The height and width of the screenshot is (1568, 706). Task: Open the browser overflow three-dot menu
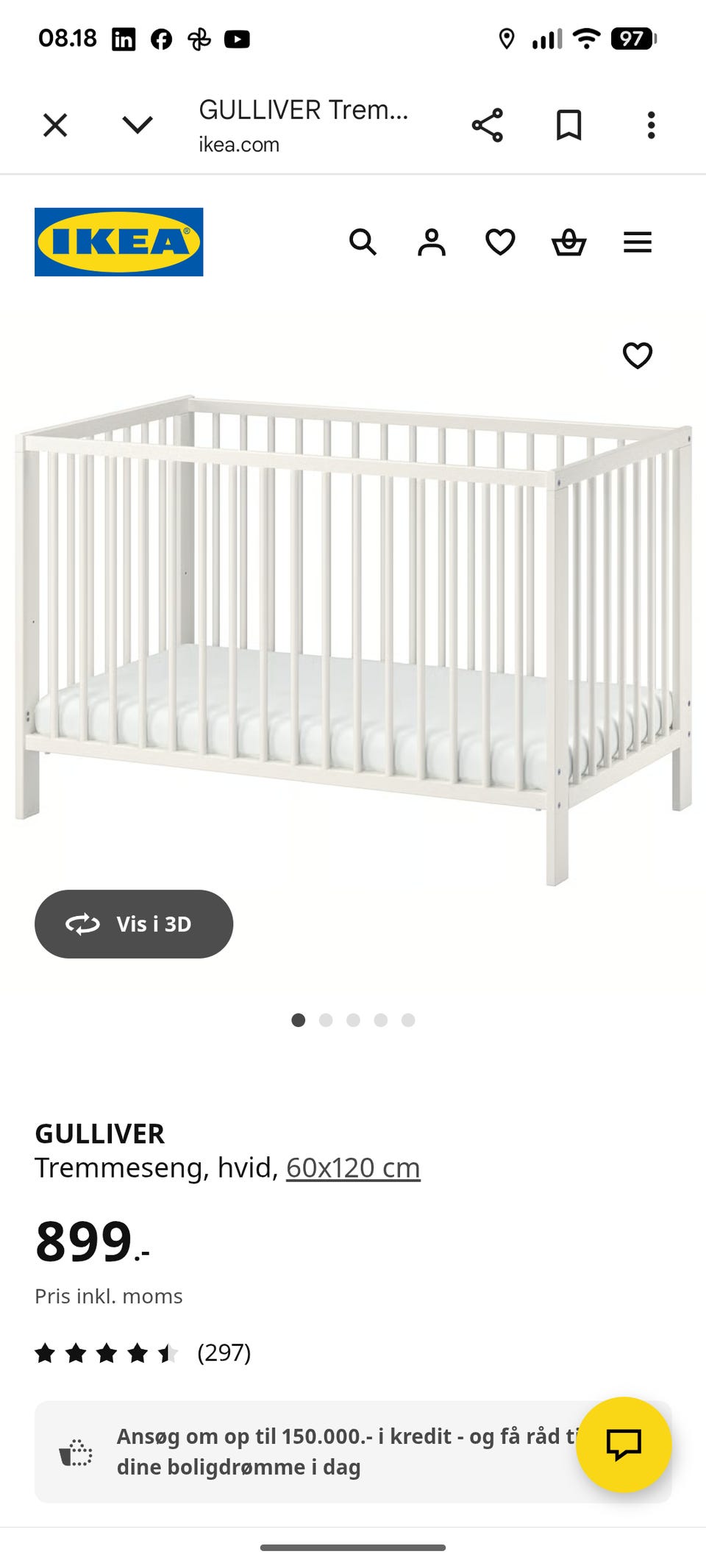tap(652, 124)
